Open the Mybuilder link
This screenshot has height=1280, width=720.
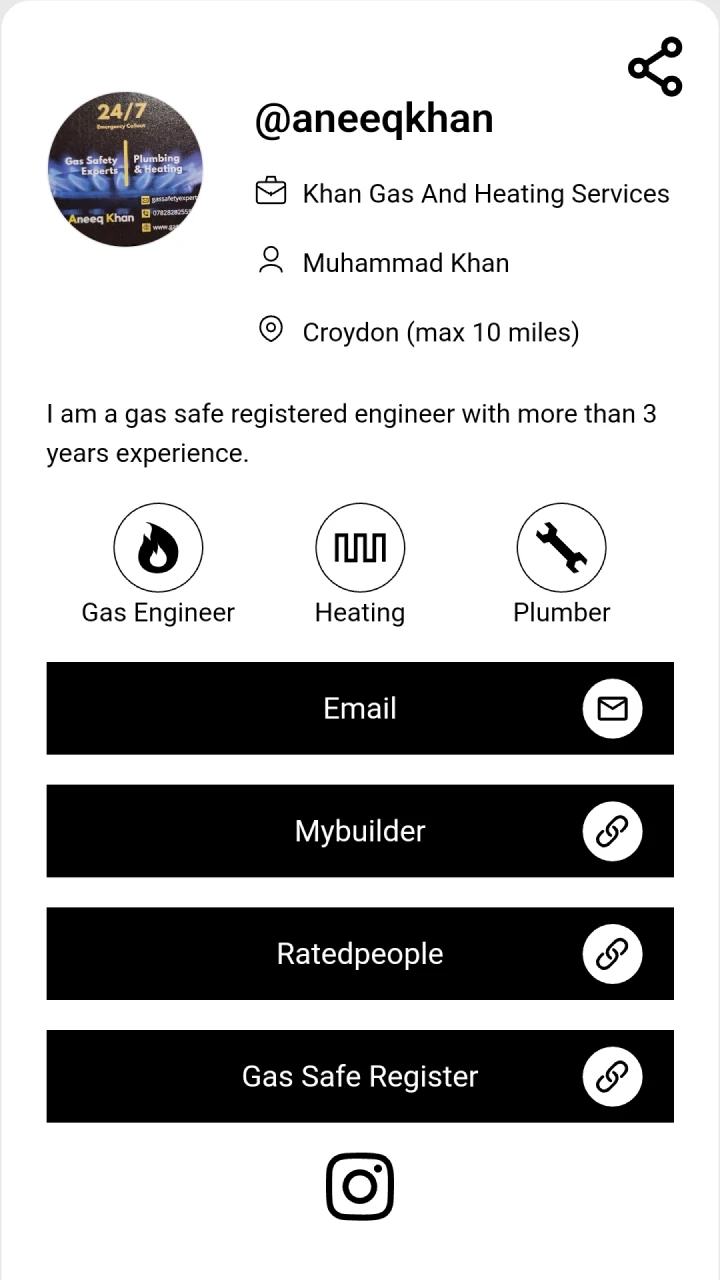pos(360,831)
